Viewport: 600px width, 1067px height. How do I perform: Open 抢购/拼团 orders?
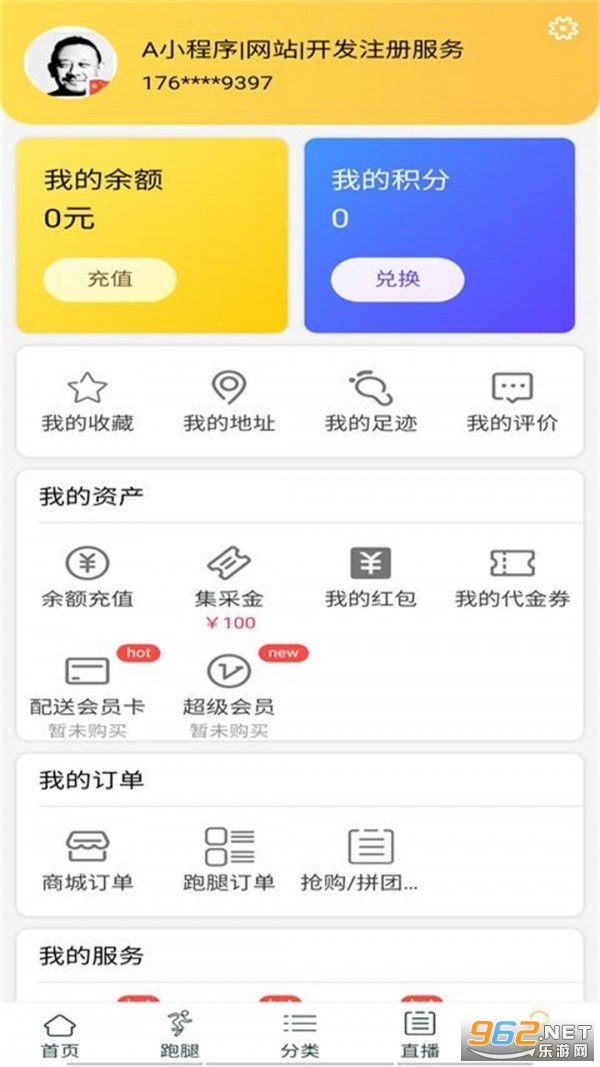370,859
